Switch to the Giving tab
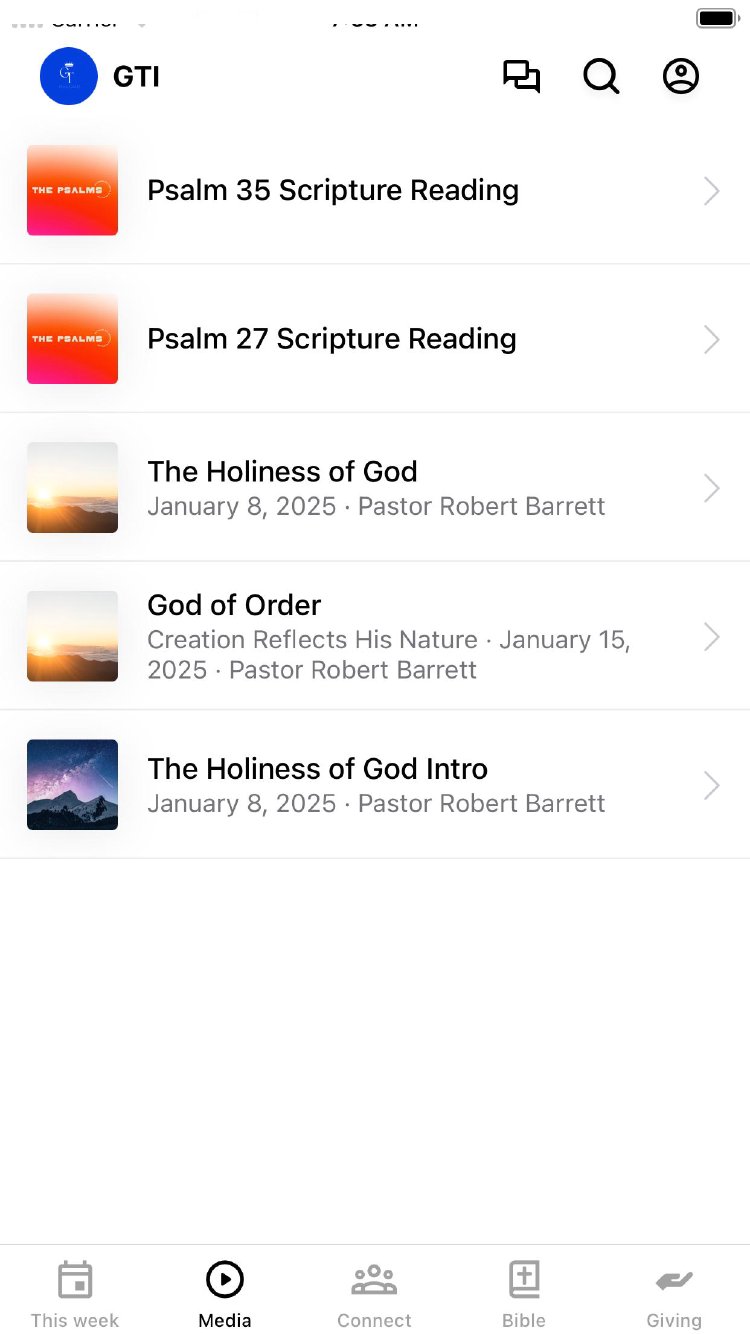750x1334 pixels. pyautogui.click(x=674, y=1294)
